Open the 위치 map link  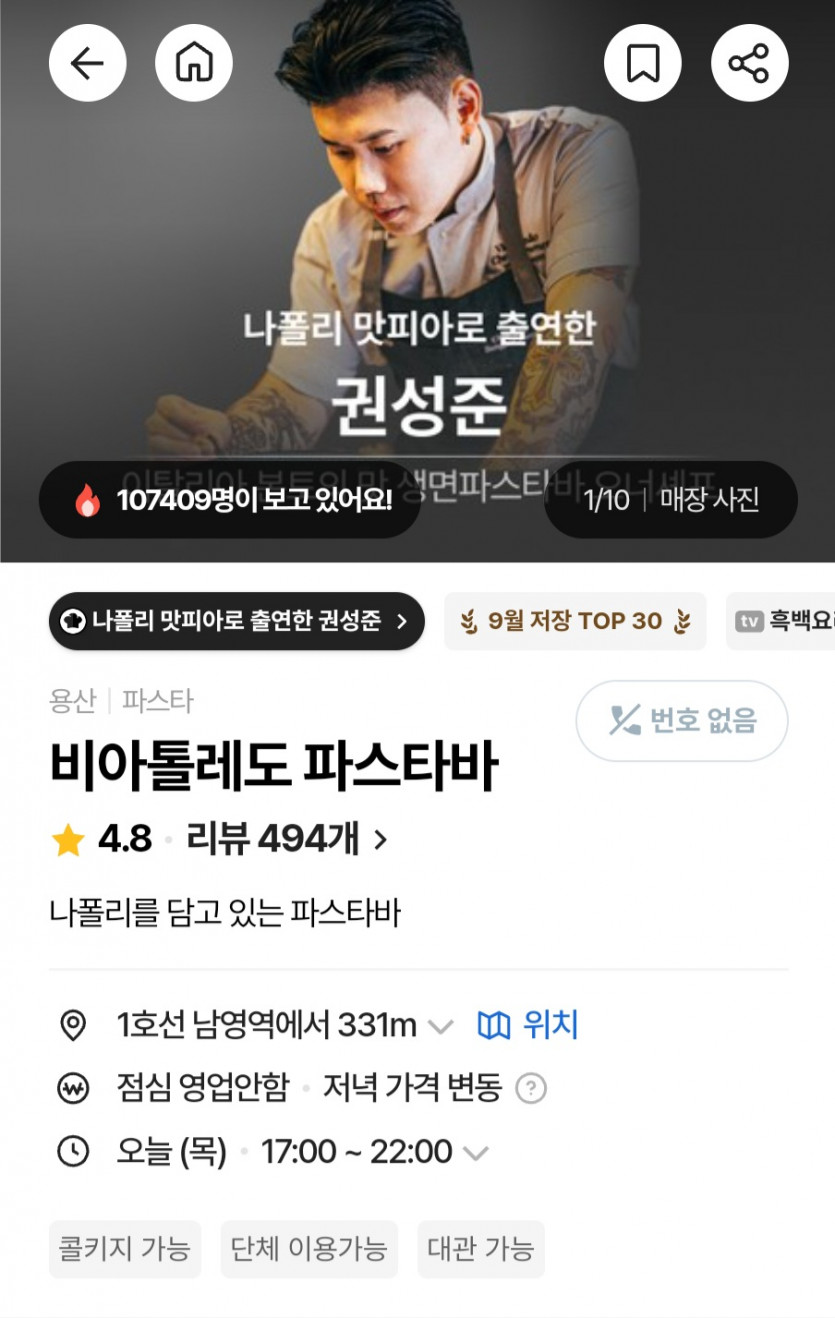528,1025
